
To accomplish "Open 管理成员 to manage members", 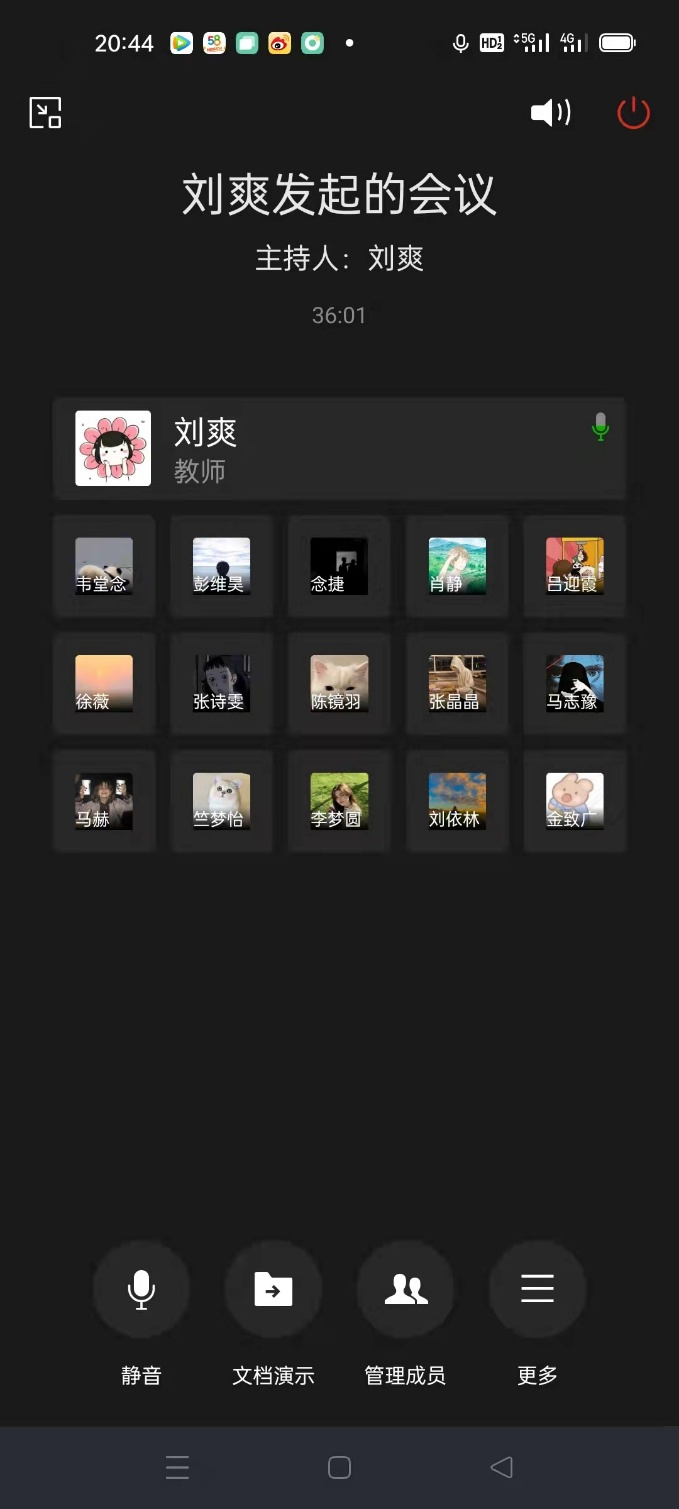I will click(405, 1290).
